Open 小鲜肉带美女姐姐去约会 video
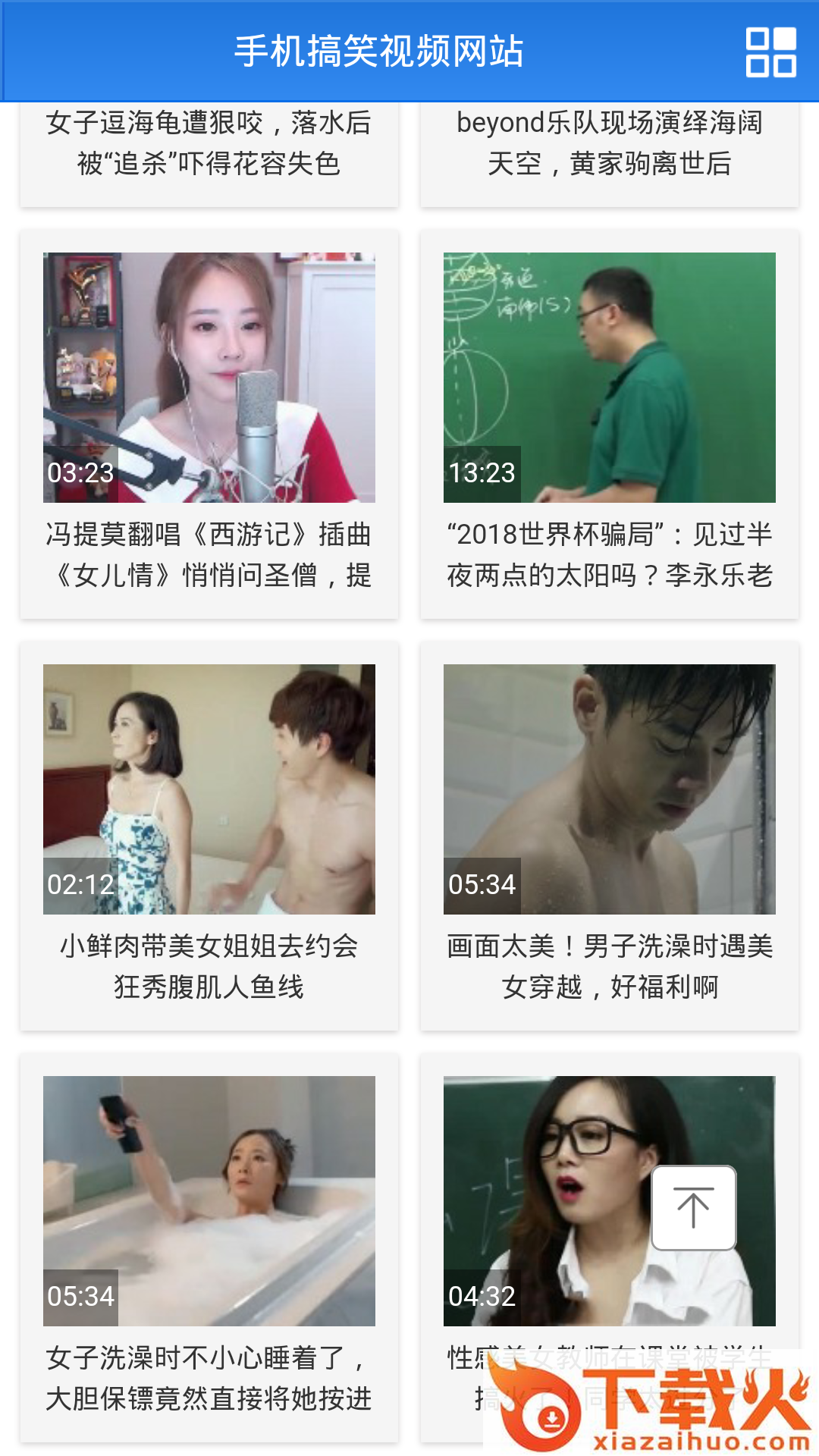Viewport: 819px width, 1456px height. click(209, 789)
